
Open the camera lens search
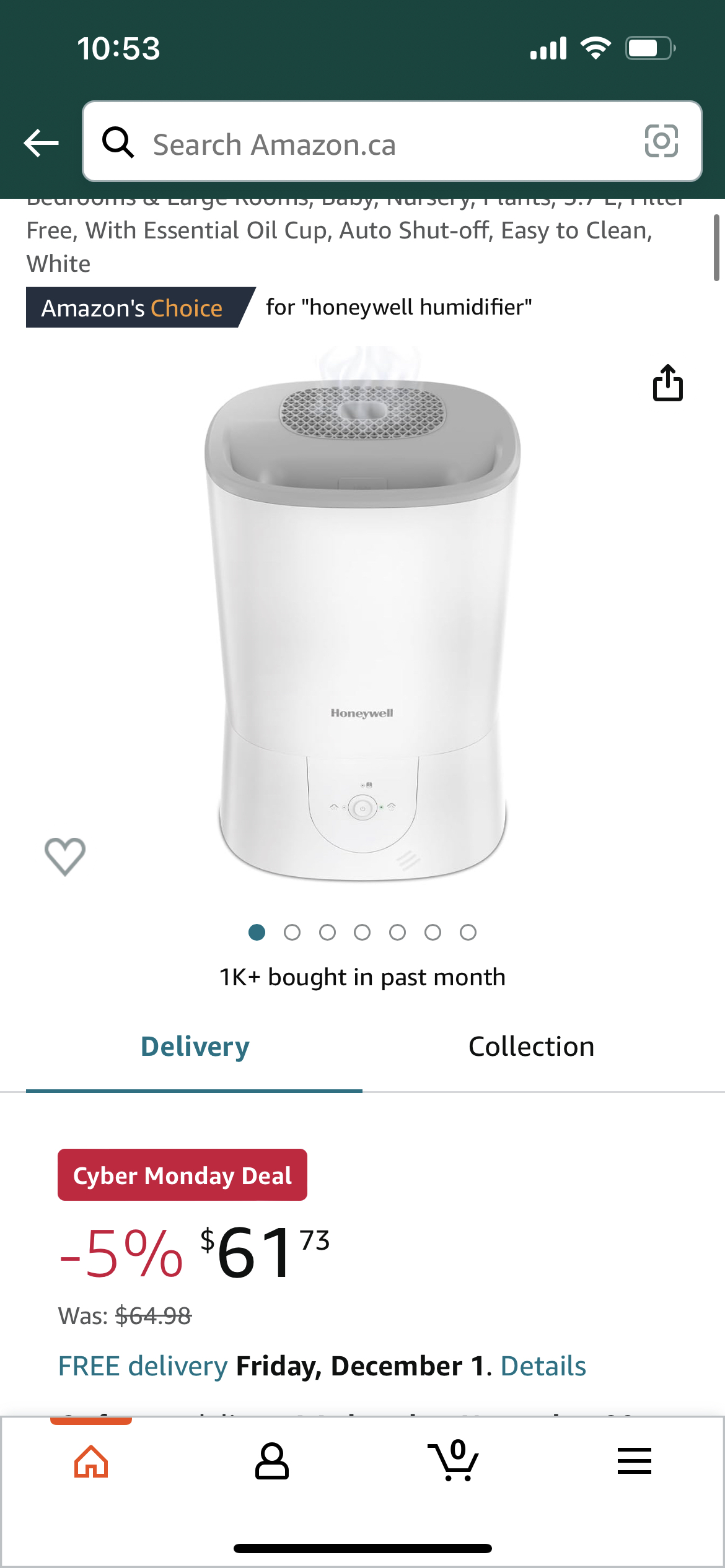(661, 142)
